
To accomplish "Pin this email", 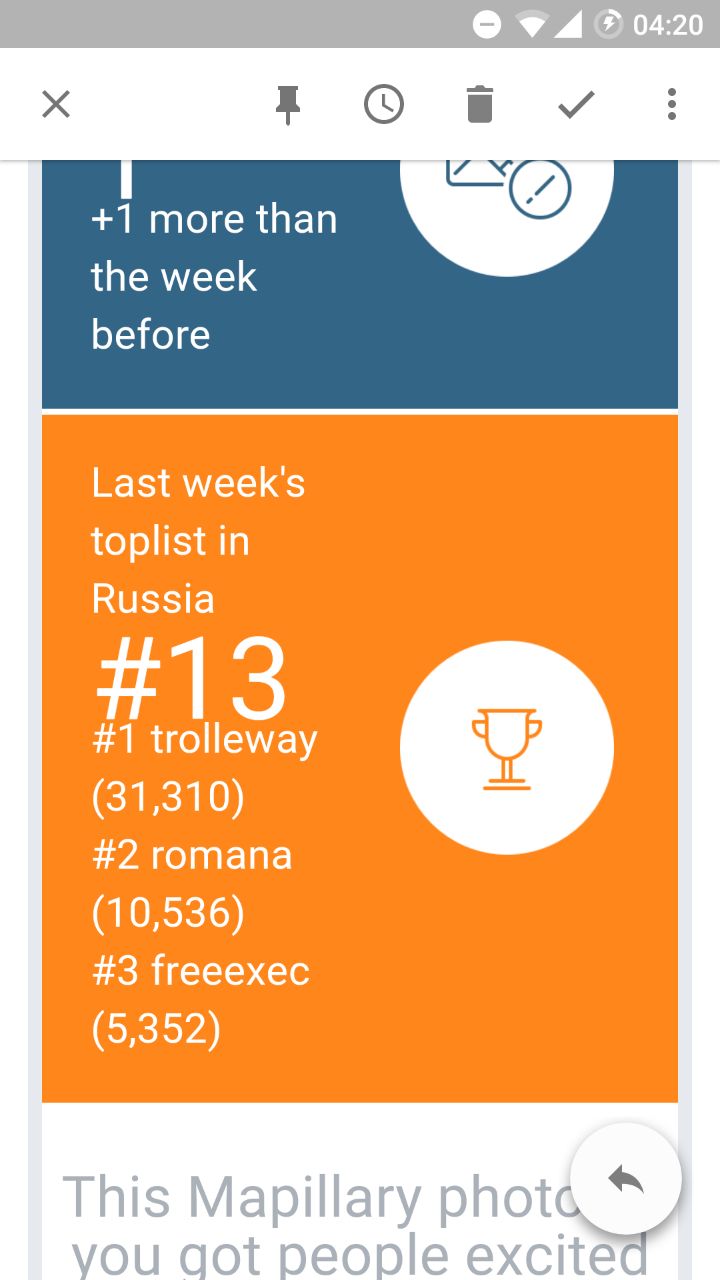I will (288, 104).
